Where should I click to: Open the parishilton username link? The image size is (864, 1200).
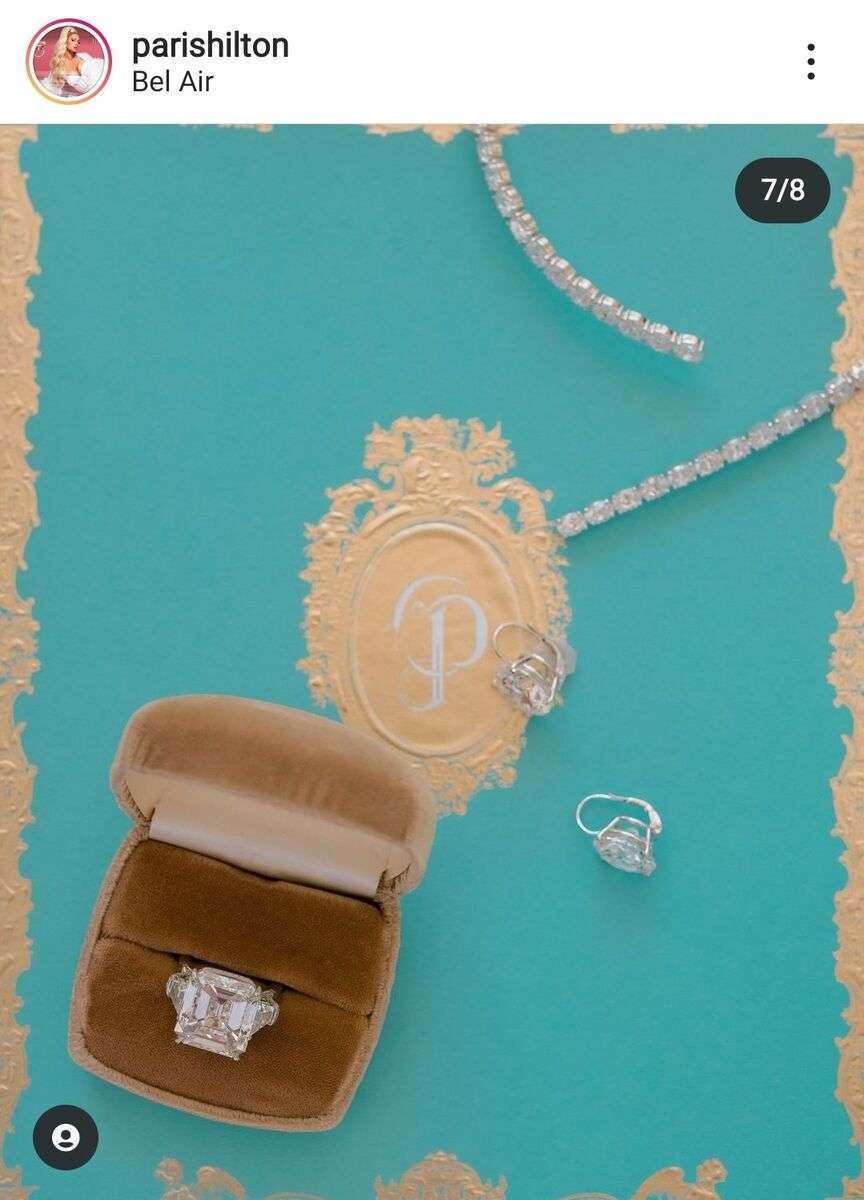[x=210, y=45]
